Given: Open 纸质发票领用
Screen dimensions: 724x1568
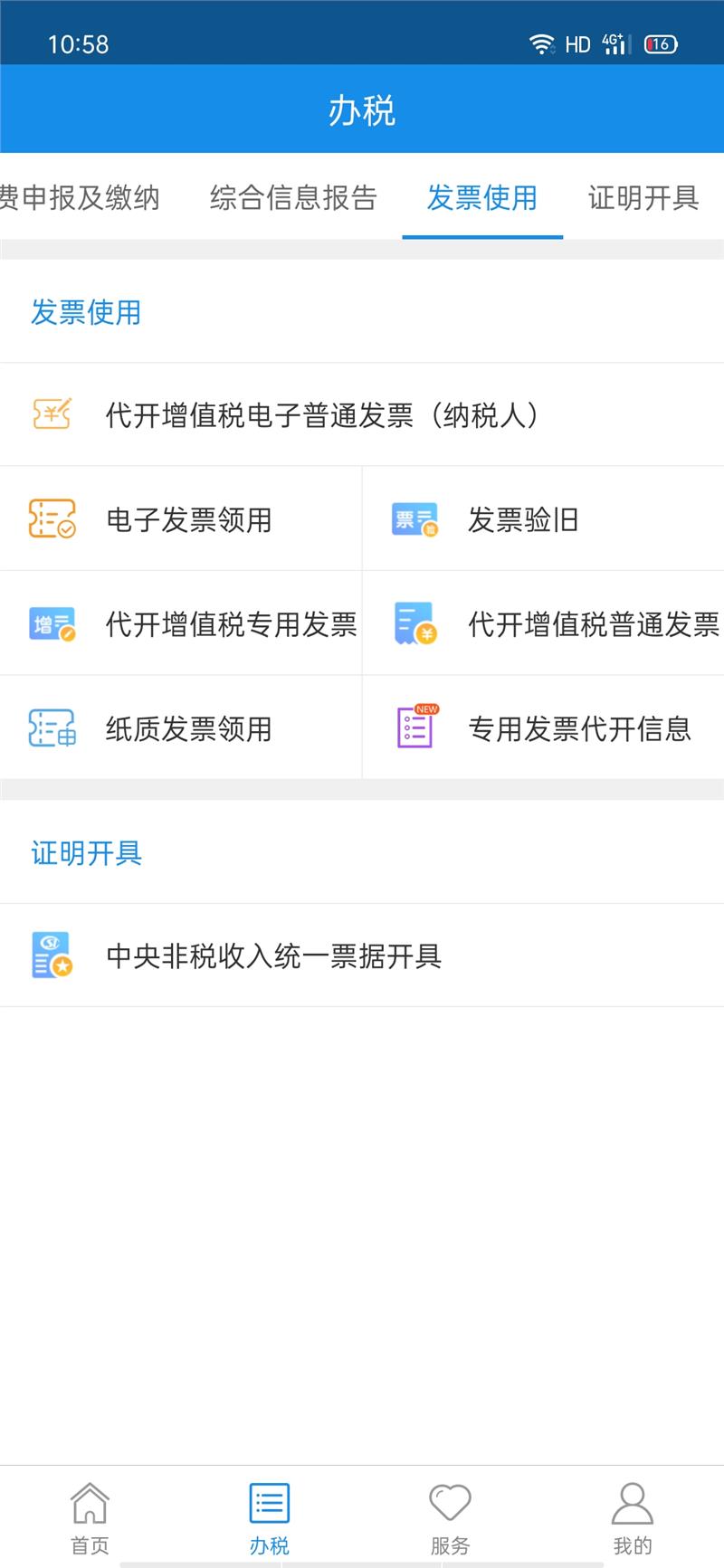Looking at the screenshot, I should click(x=188, y=728).
